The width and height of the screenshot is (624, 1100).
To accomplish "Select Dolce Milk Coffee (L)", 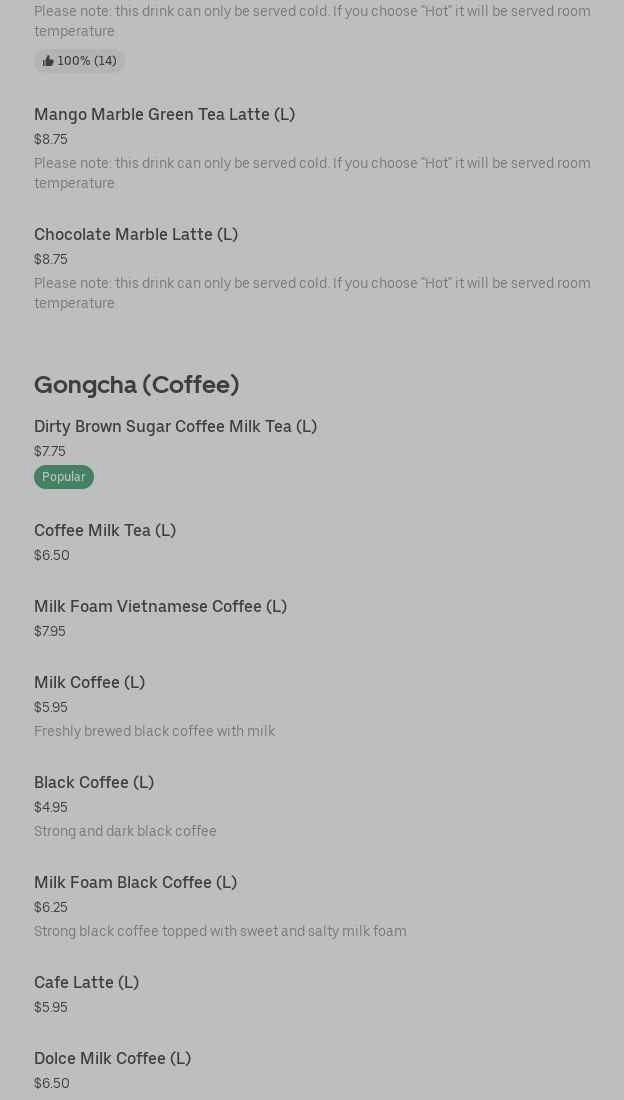I will (x=112, y=1059).
